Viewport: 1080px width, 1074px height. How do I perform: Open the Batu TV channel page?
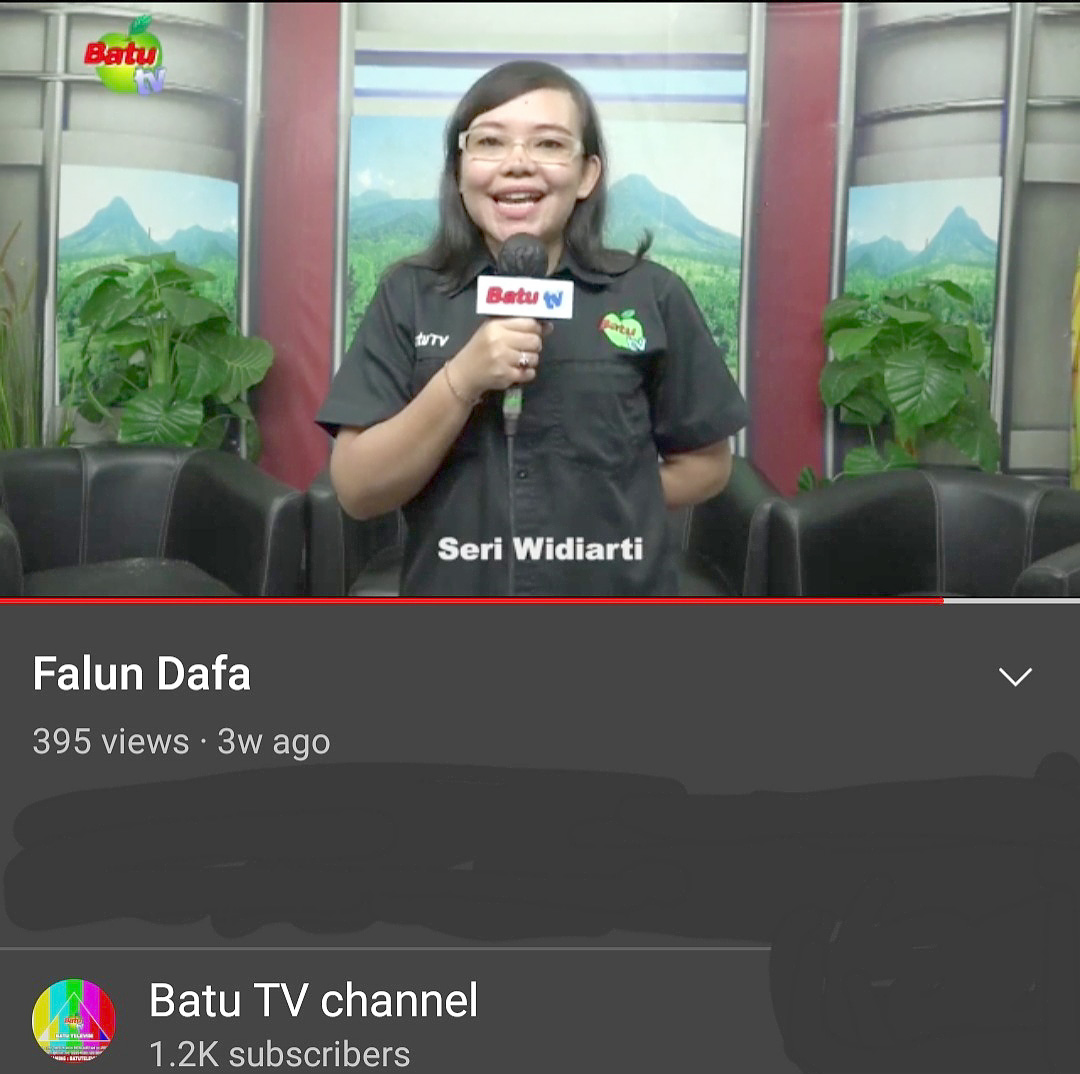click(312, 1001)
